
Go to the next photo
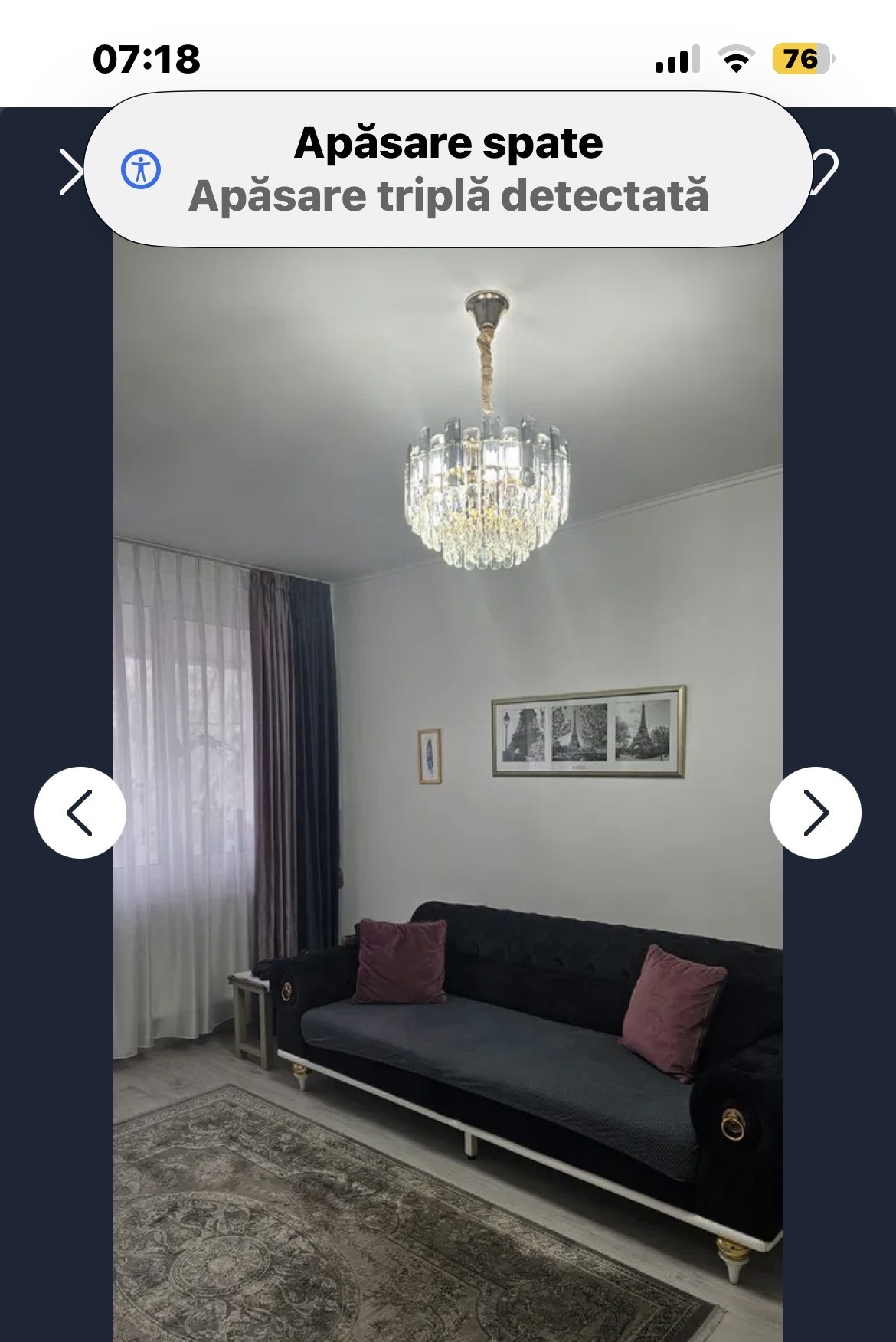815,813
